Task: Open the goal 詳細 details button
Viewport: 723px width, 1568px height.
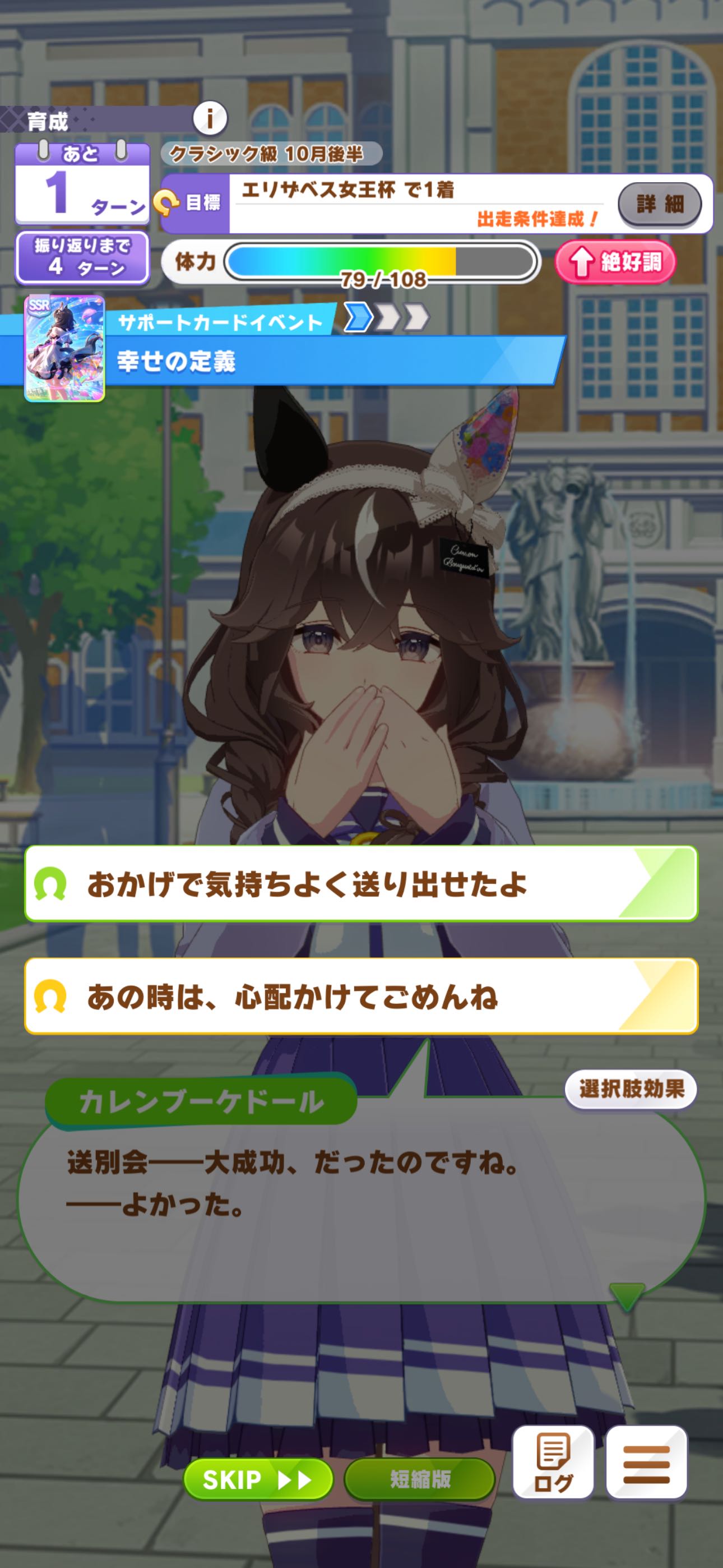Action: 659,204
